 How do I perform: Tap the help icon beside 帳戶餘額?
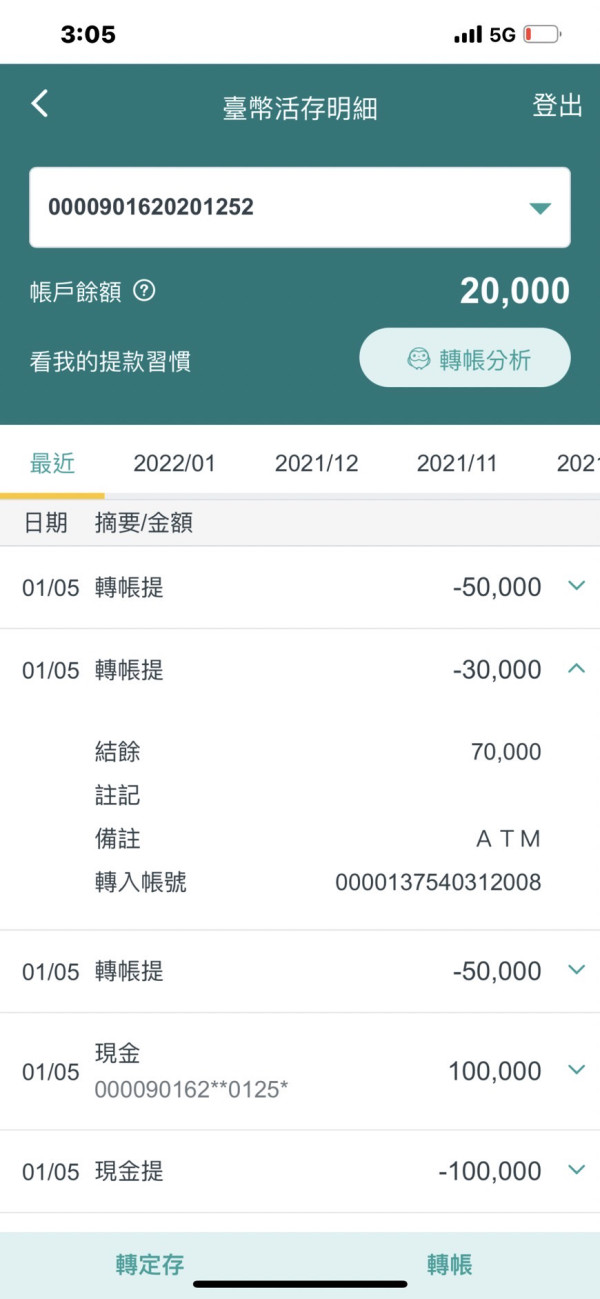pyautogui.click(x=145, y=291)
